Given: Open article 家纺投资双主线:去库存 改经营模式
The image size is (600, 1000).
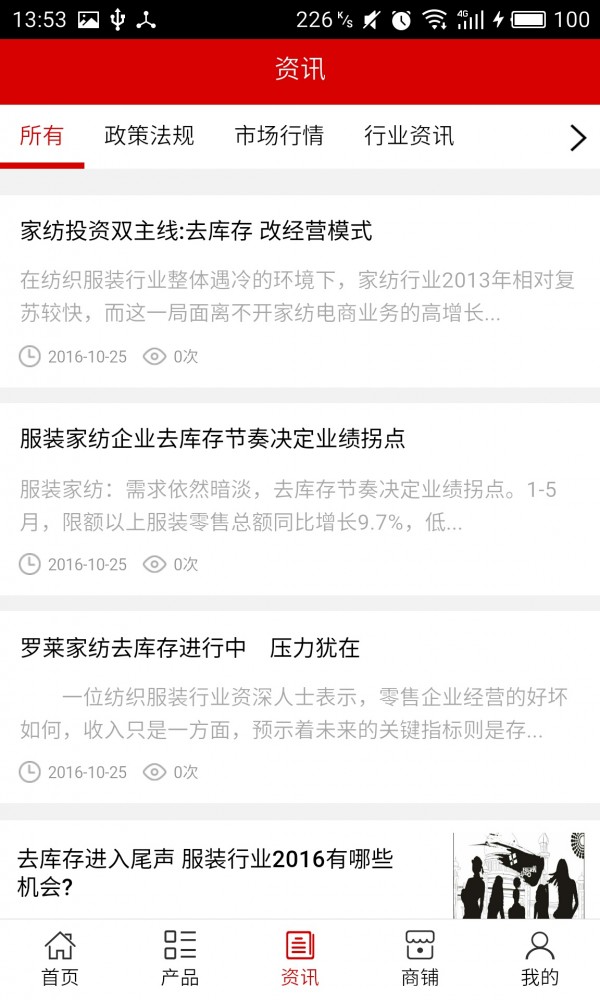Looking at the screenshot, I should pos(196,231).
